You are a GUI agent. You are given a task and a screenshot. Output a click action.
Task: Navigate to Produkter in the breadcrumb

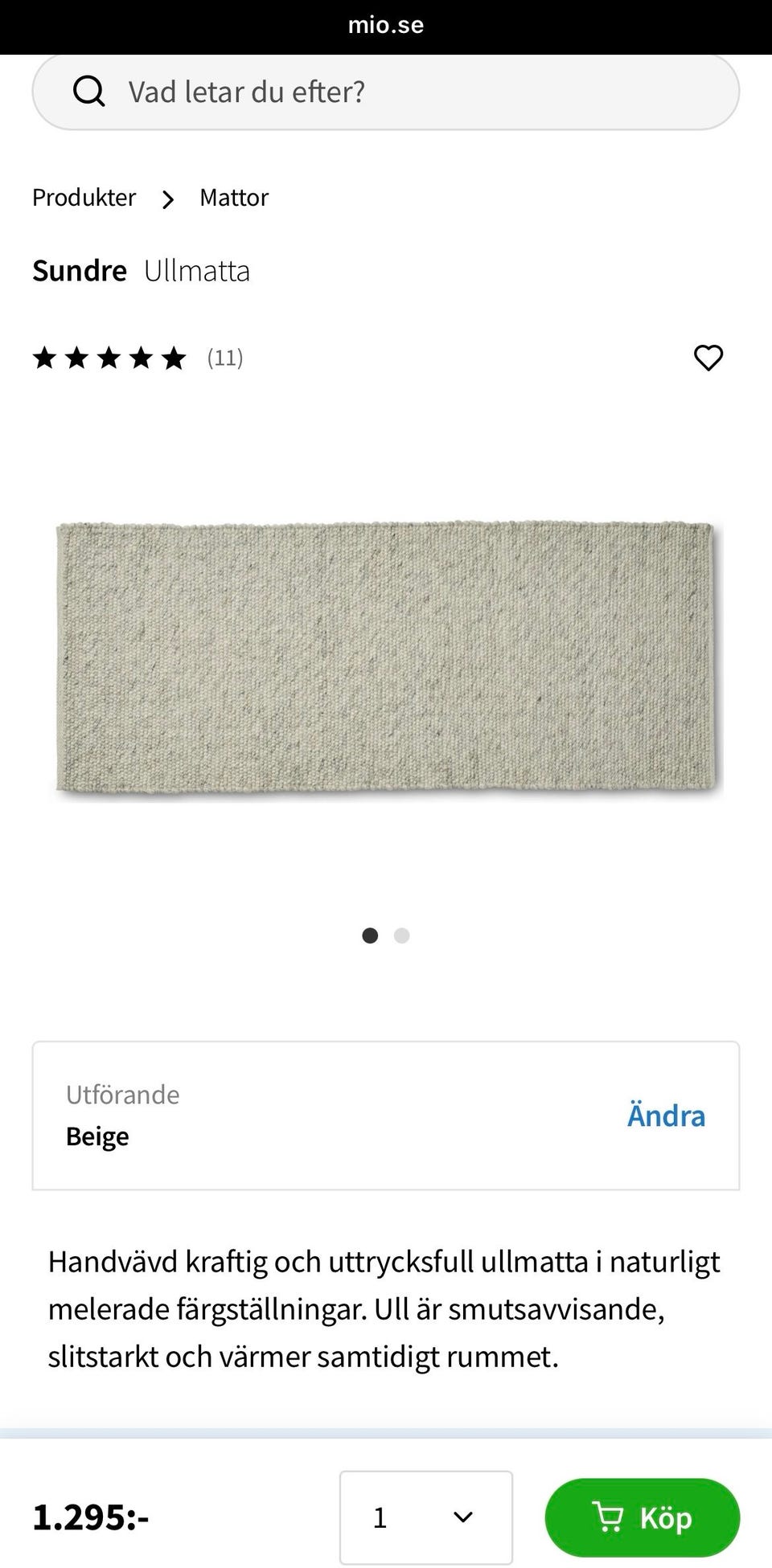click(x=84, y=198)
